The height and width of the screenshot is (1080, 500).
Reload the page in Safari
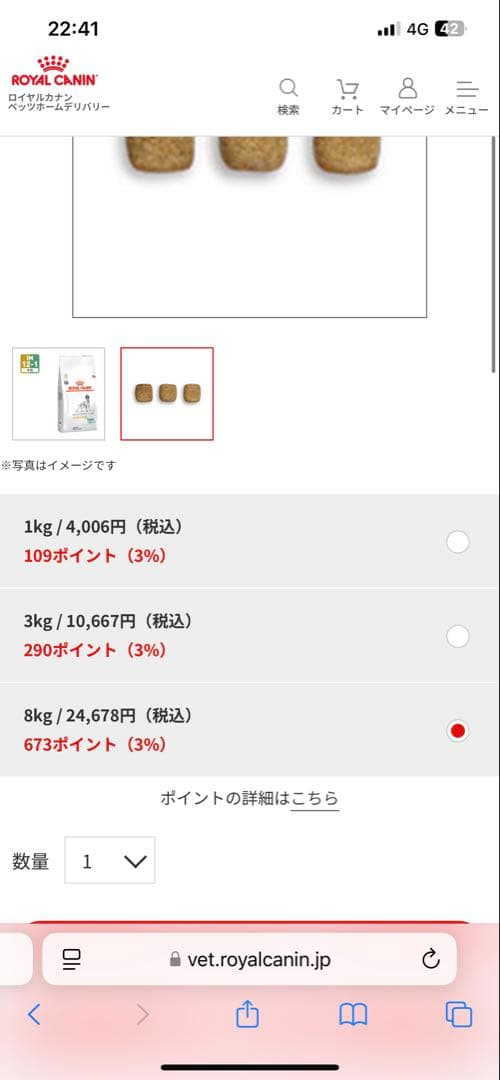pyautogui.click(x=430, y=959)
